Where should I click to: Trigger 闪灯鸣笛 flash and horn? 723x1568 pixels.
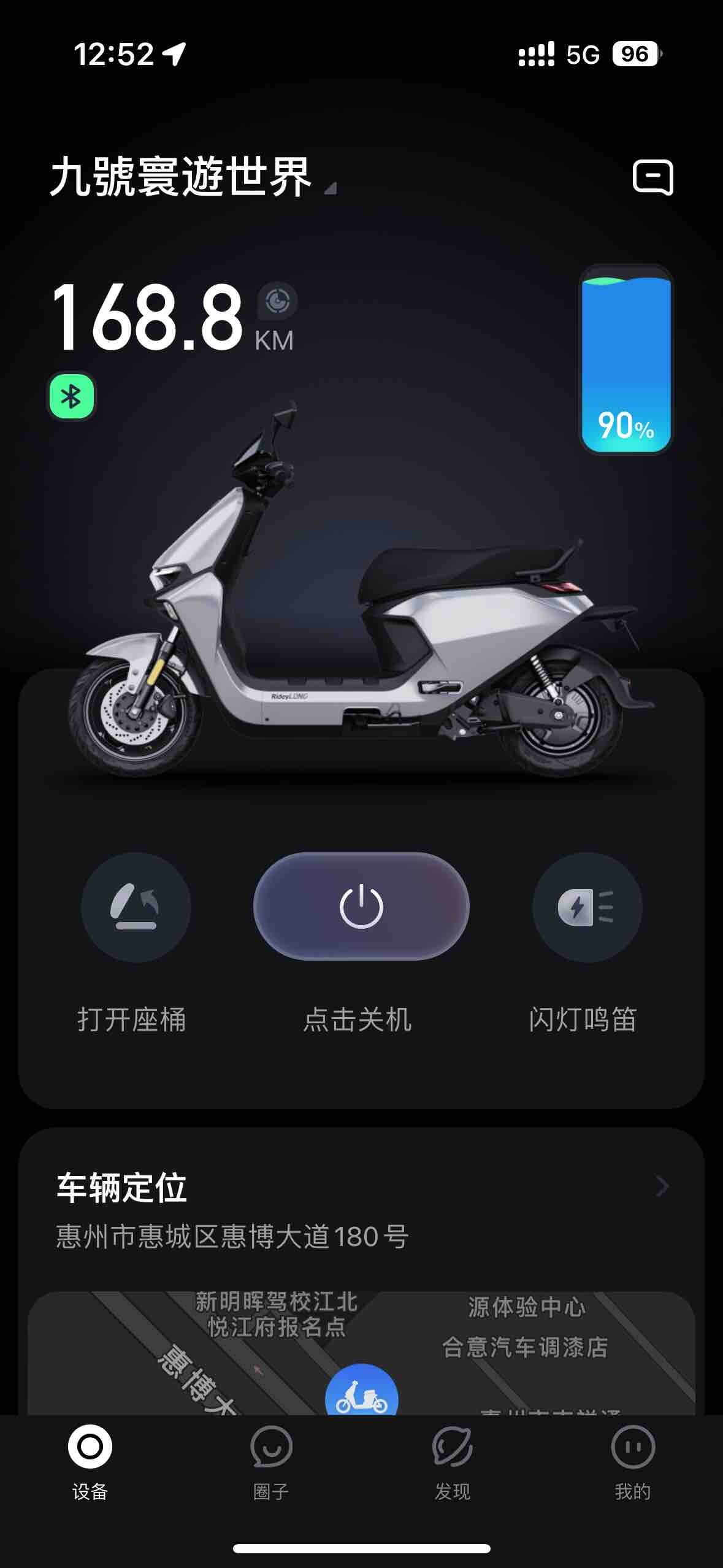(587, 907)
